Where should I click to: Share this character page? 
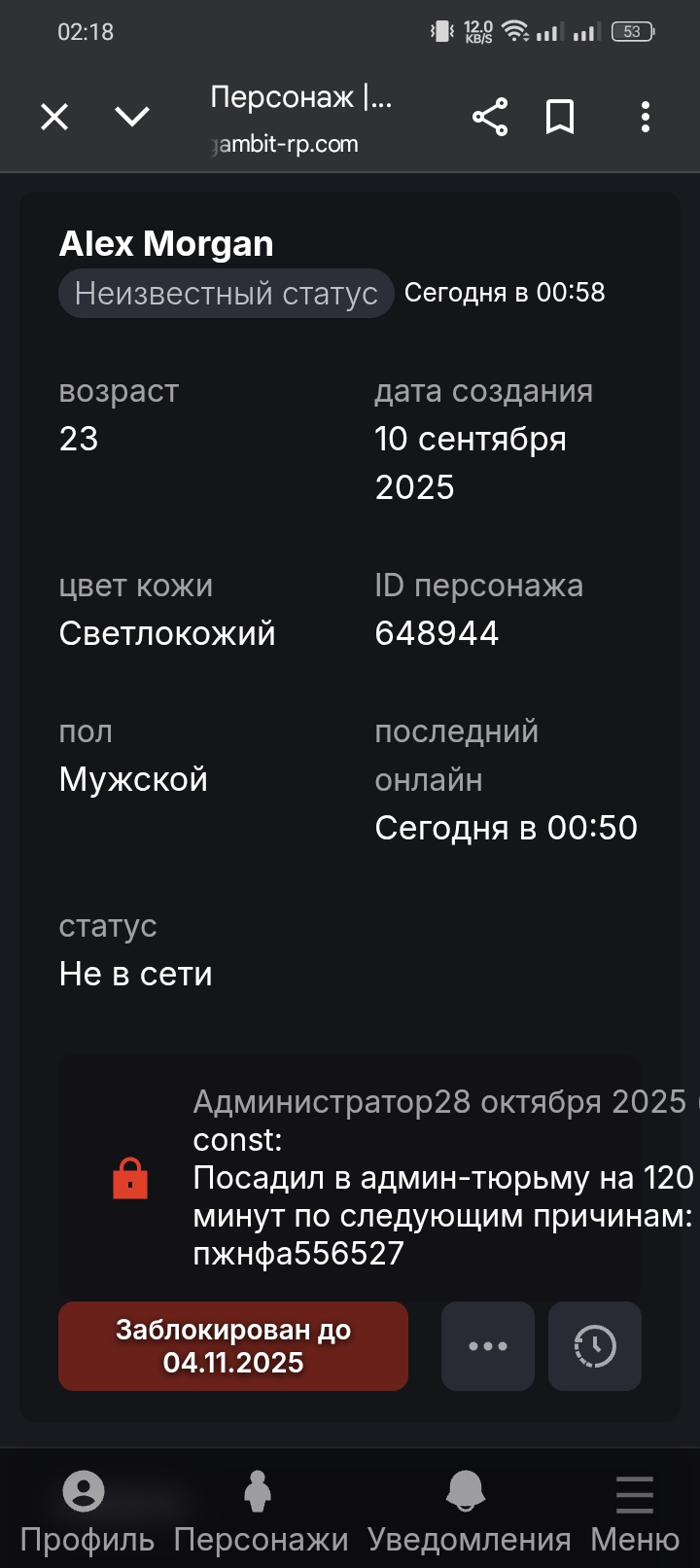tap(490, 118)
